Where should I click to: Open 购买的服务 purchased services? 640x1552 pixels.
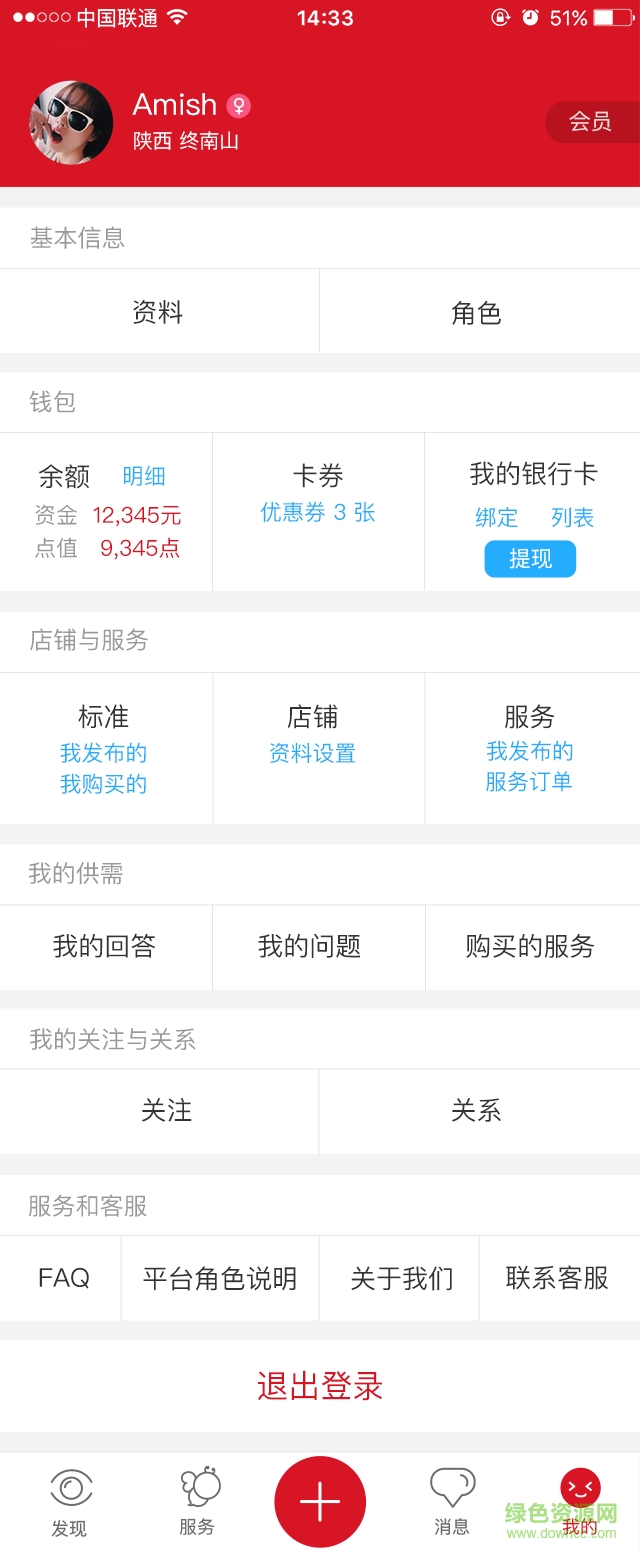coord(530,946)
